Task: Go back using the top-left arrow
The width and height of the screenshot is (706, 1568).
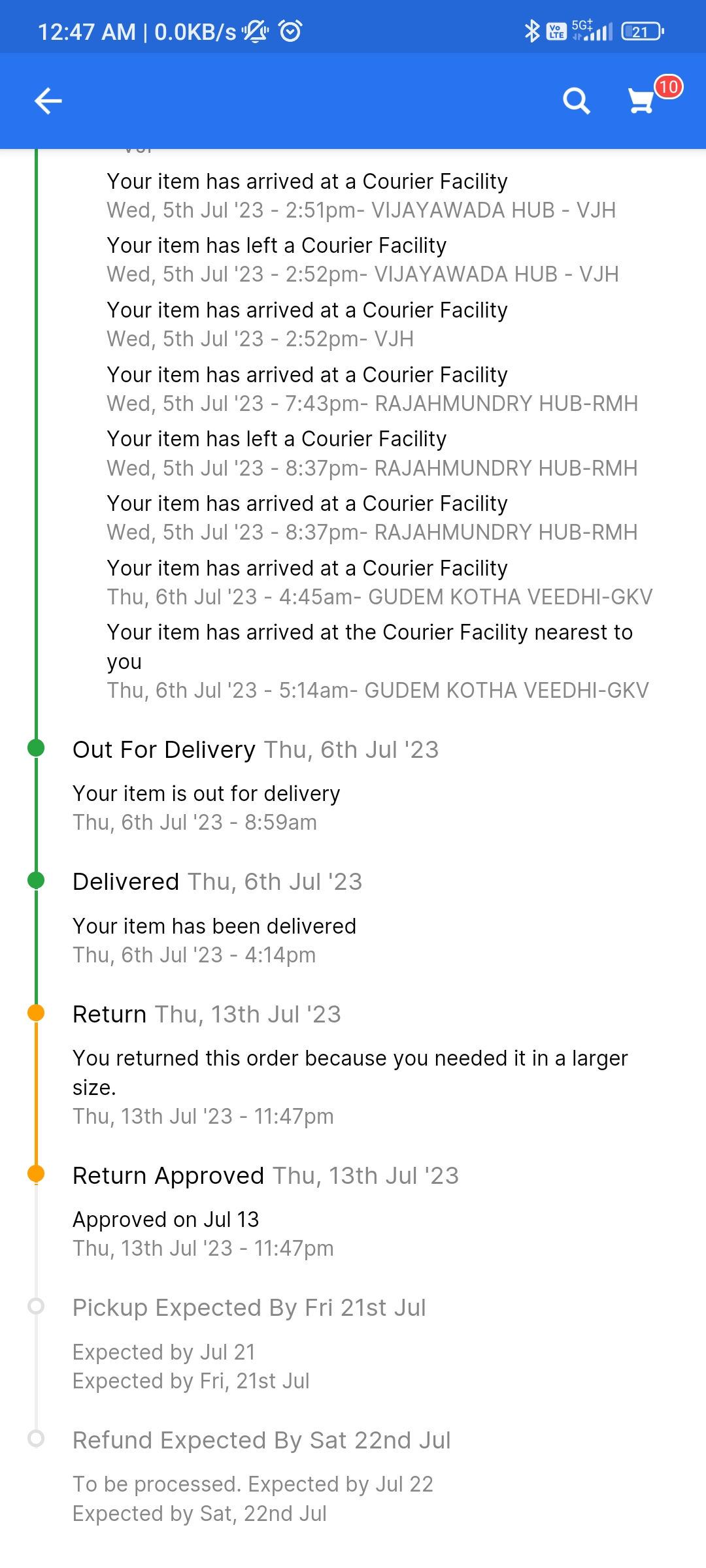Action: pyautogui.click(x=48, y=101)
